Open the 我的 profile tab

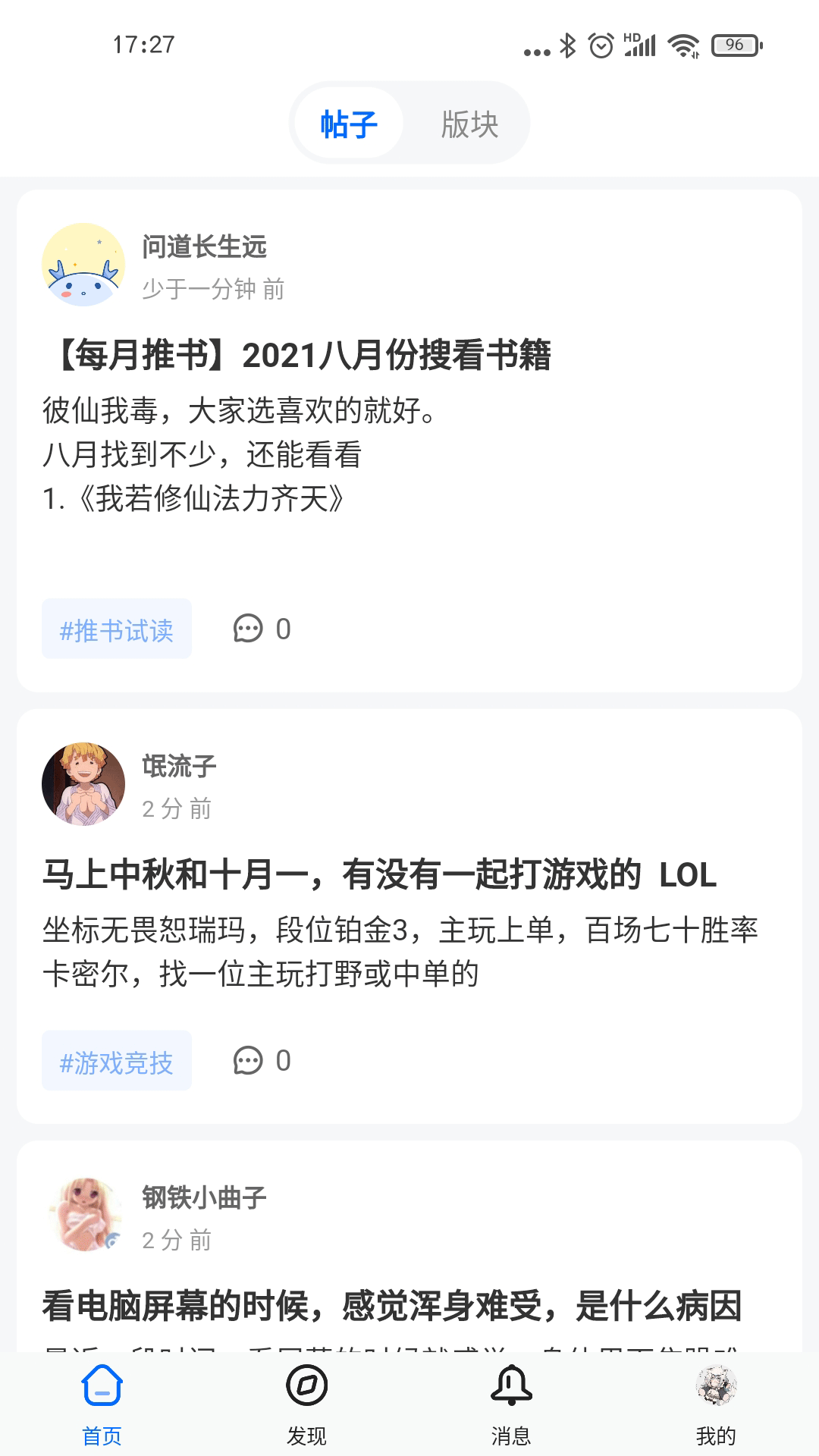tap(716, 1404)
